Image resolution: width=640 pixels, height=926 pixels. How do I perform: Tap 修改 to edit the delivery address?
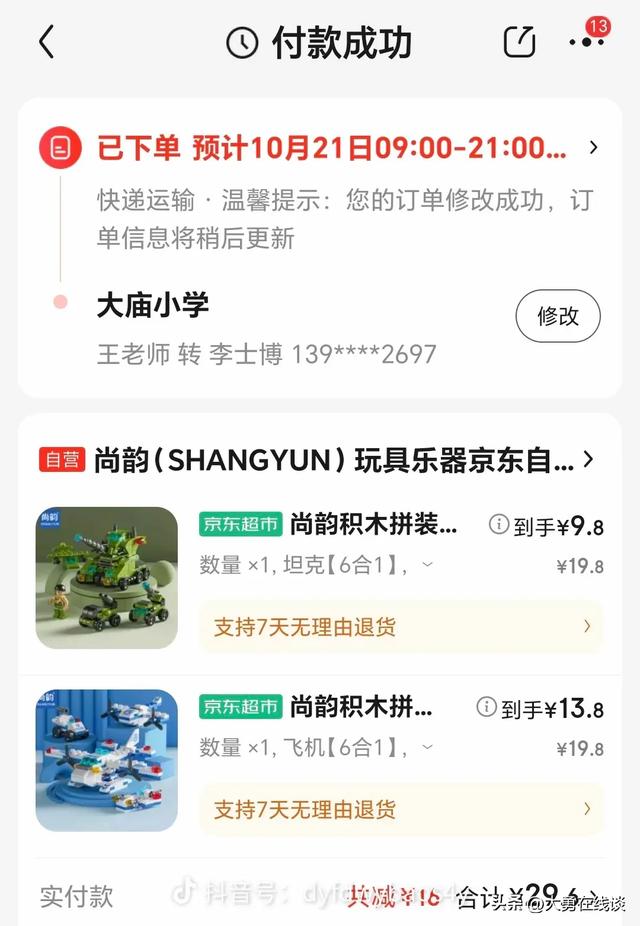(x=558, y=316)
